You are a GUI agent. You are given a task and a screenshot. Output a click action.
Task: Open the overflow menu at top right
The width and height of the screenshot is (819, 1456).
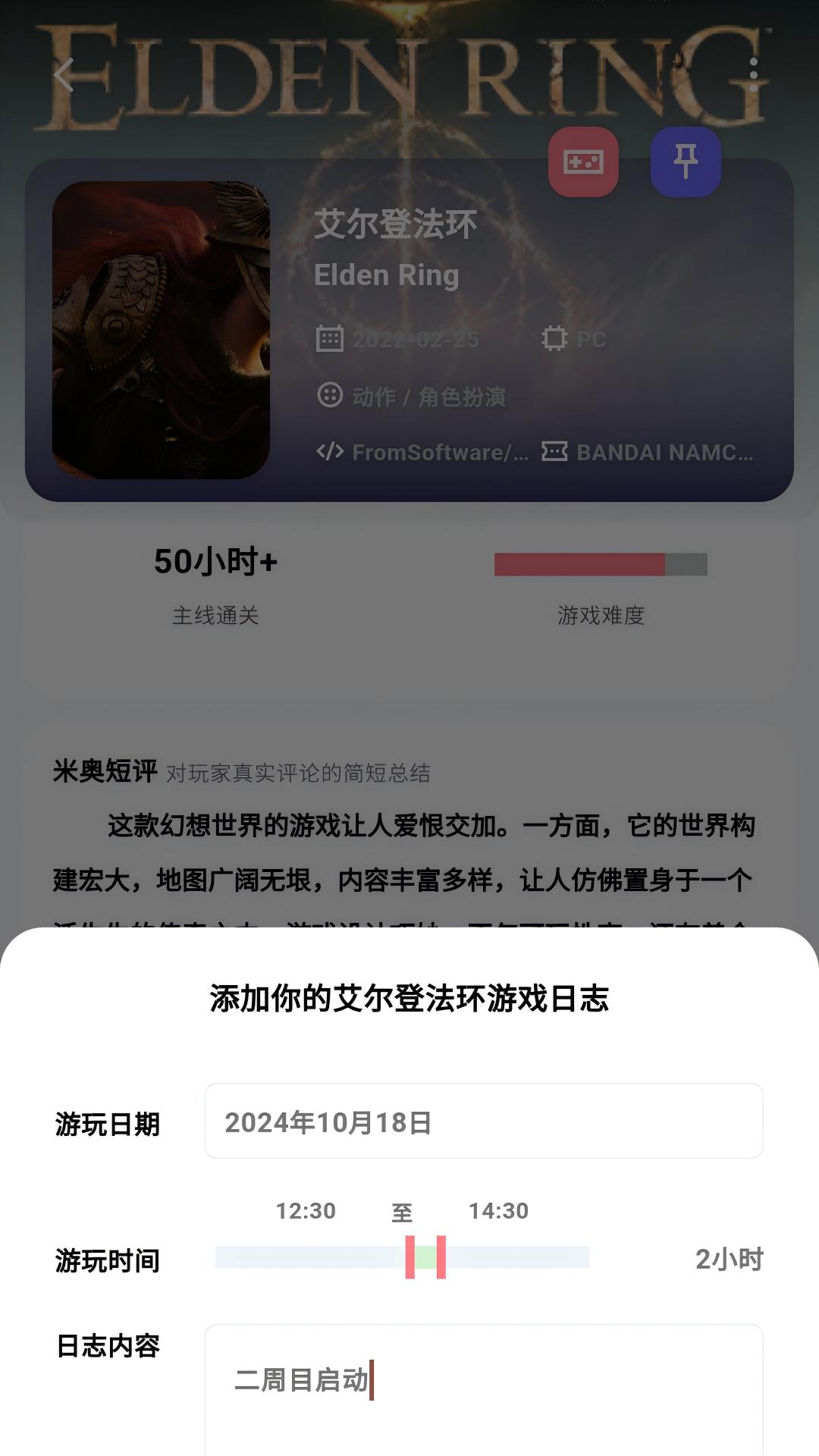754,76
